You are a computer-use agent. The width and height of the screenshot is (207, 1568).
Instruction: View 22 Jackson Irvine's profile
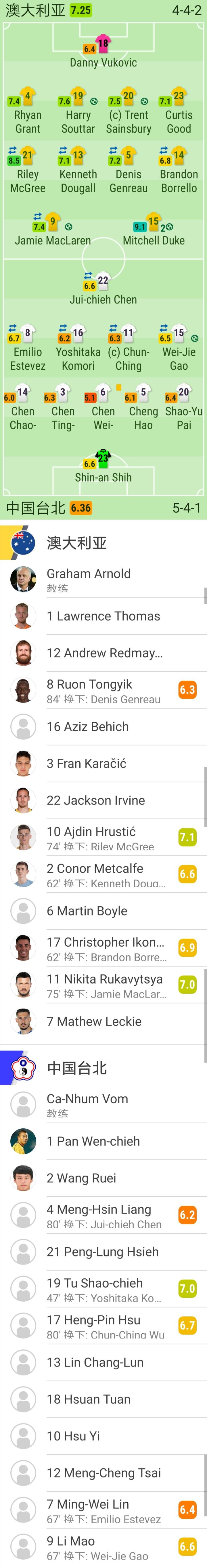tap(103, 800)
